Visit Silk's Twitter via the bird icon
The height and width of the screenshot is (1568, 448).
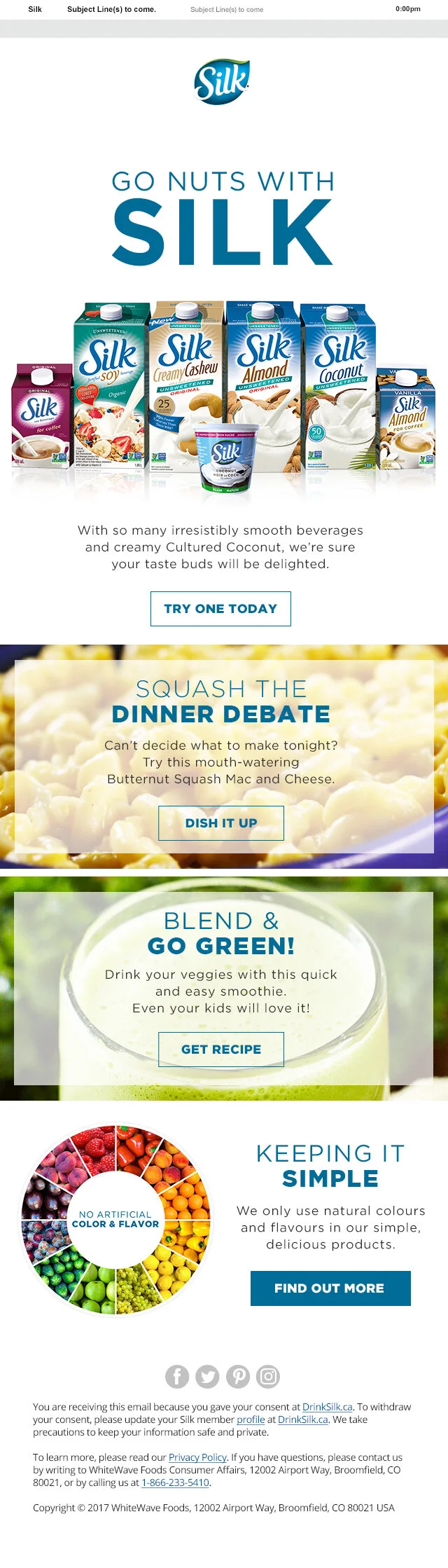point(208,1376)
